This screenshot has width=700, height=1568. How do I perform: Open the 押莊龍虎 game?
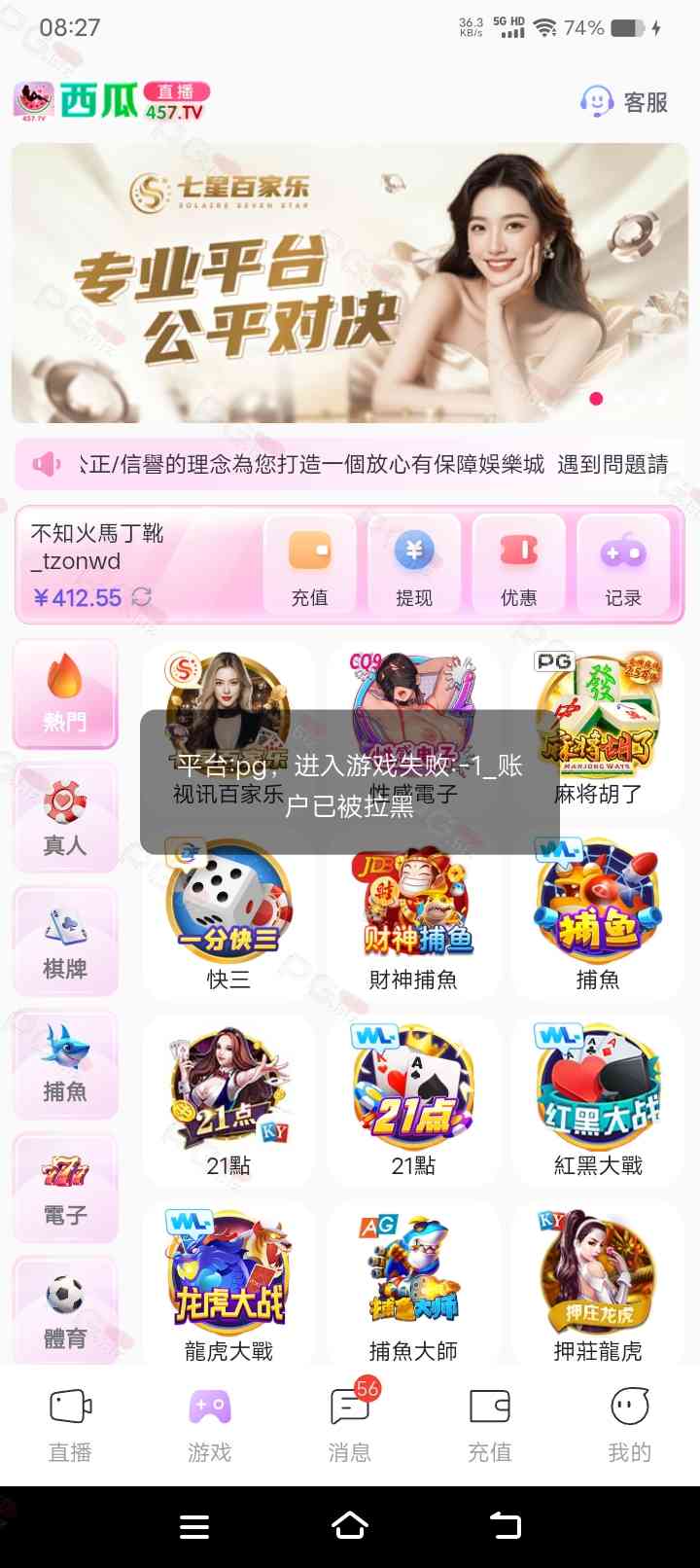point(598,1284)
